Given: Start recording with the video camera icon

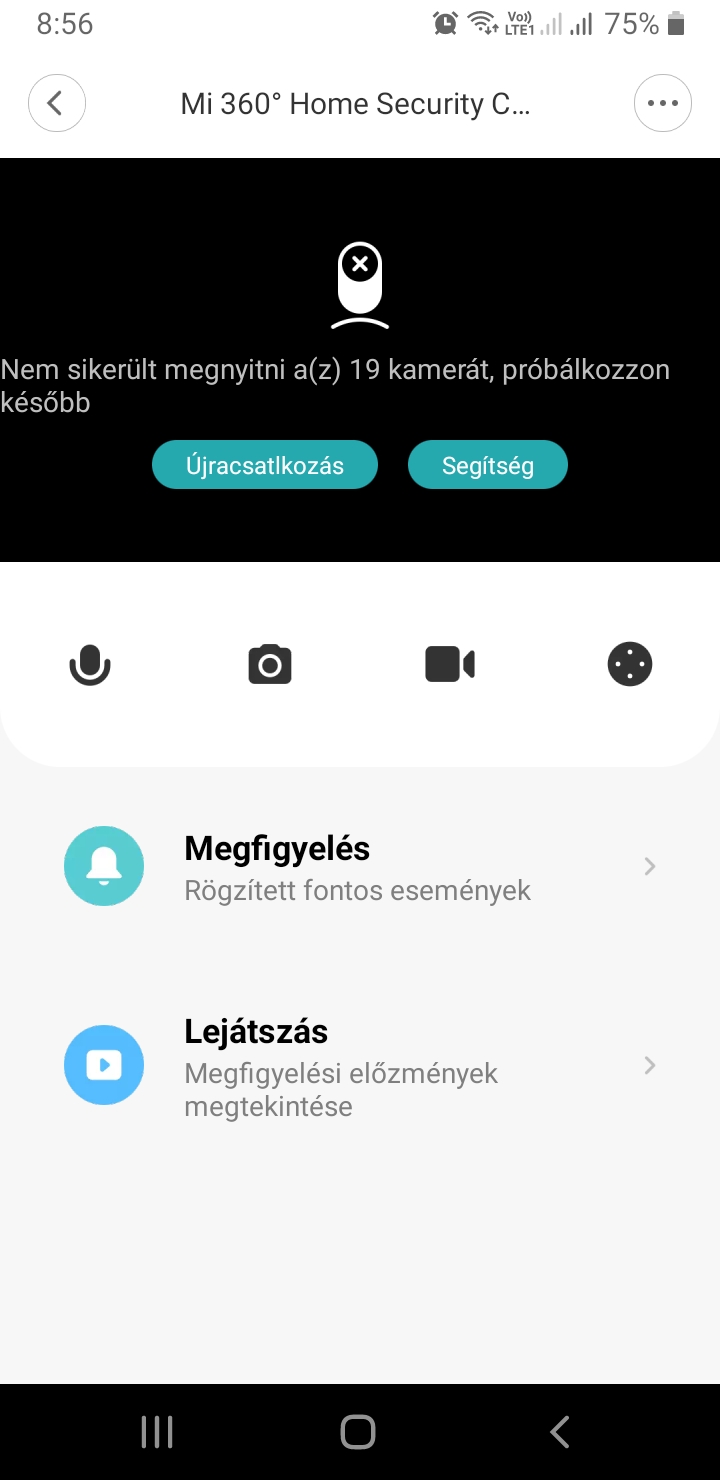Looking at the screenshot, I should coord(450,664).
